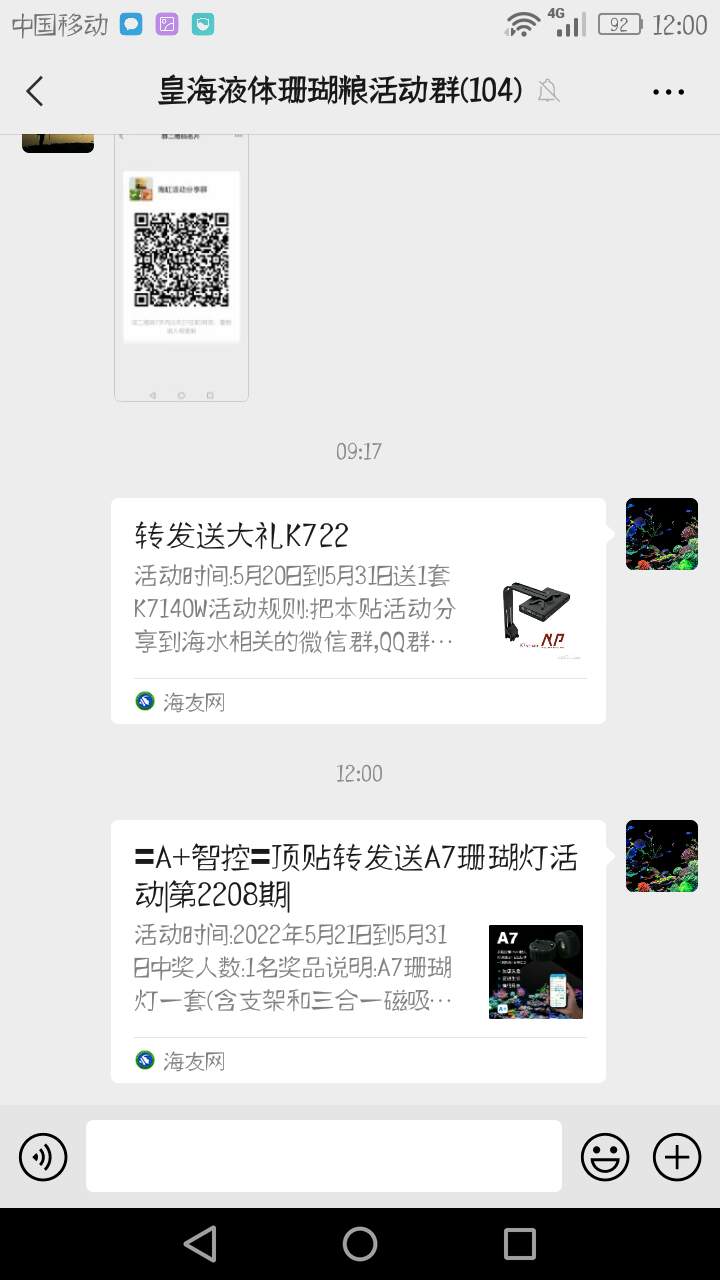Screen dimensions: 720x1280
Task: Open recent apps from navigation bar
Action: [x=519, y=1244]
